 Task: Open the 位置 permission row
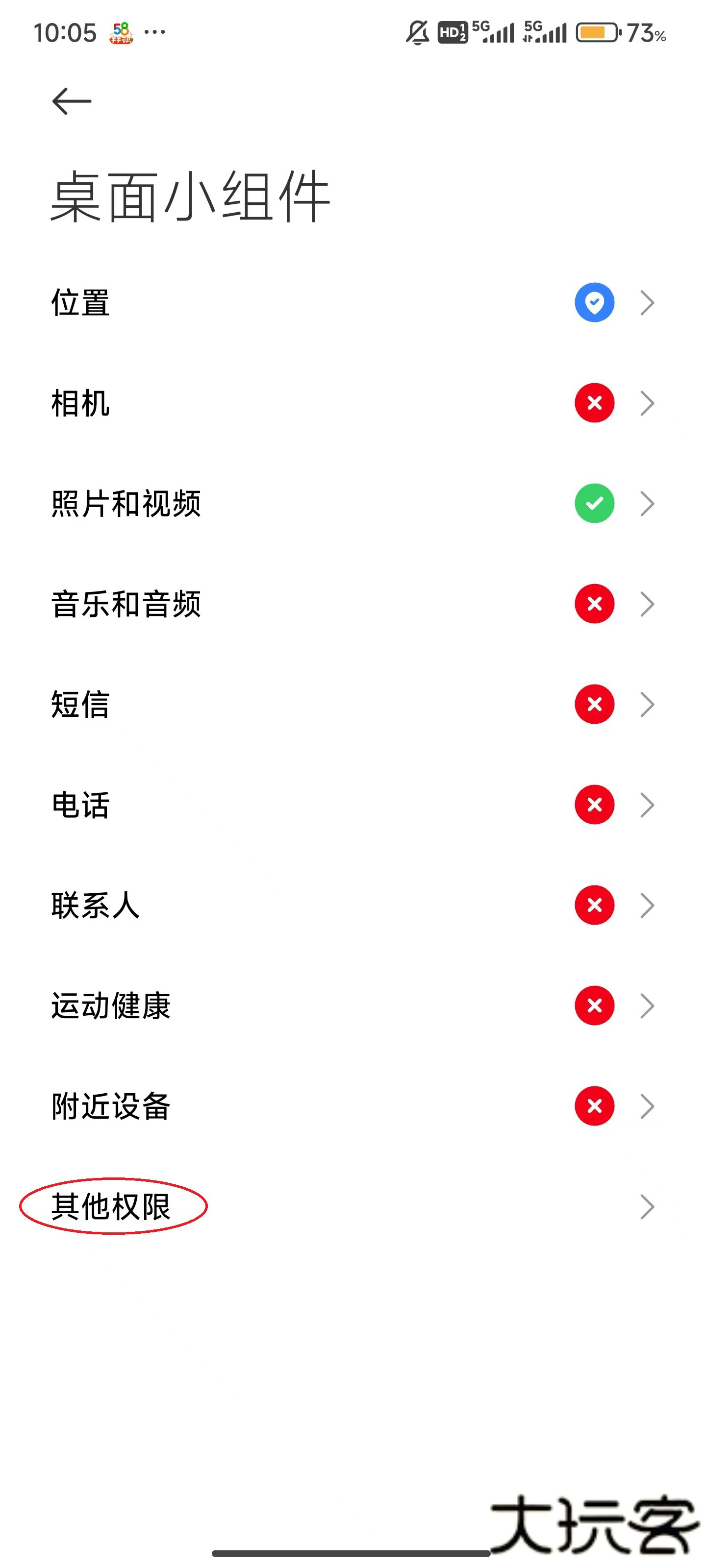[352, 302]
